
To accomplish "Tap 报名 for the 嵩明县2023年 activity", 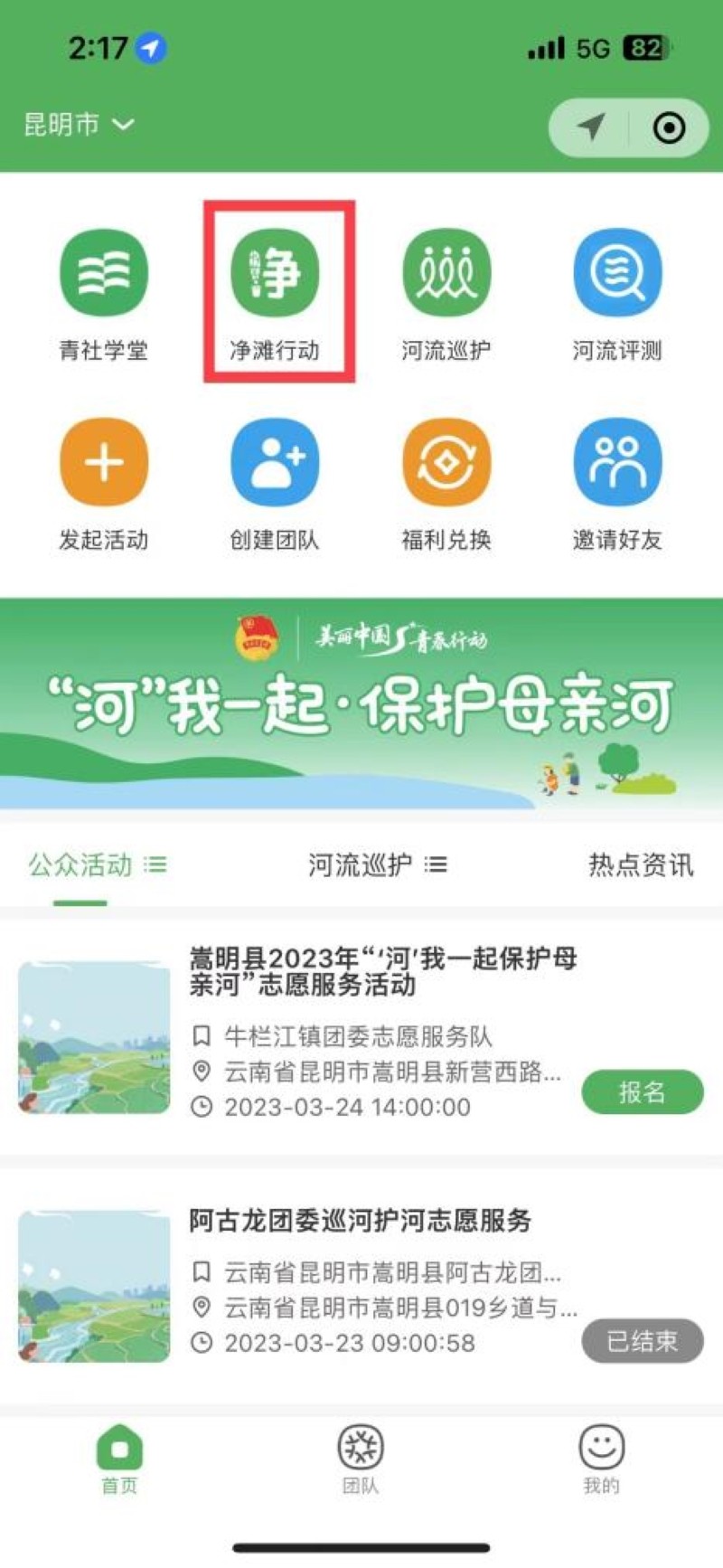I will click(642, 1091).
